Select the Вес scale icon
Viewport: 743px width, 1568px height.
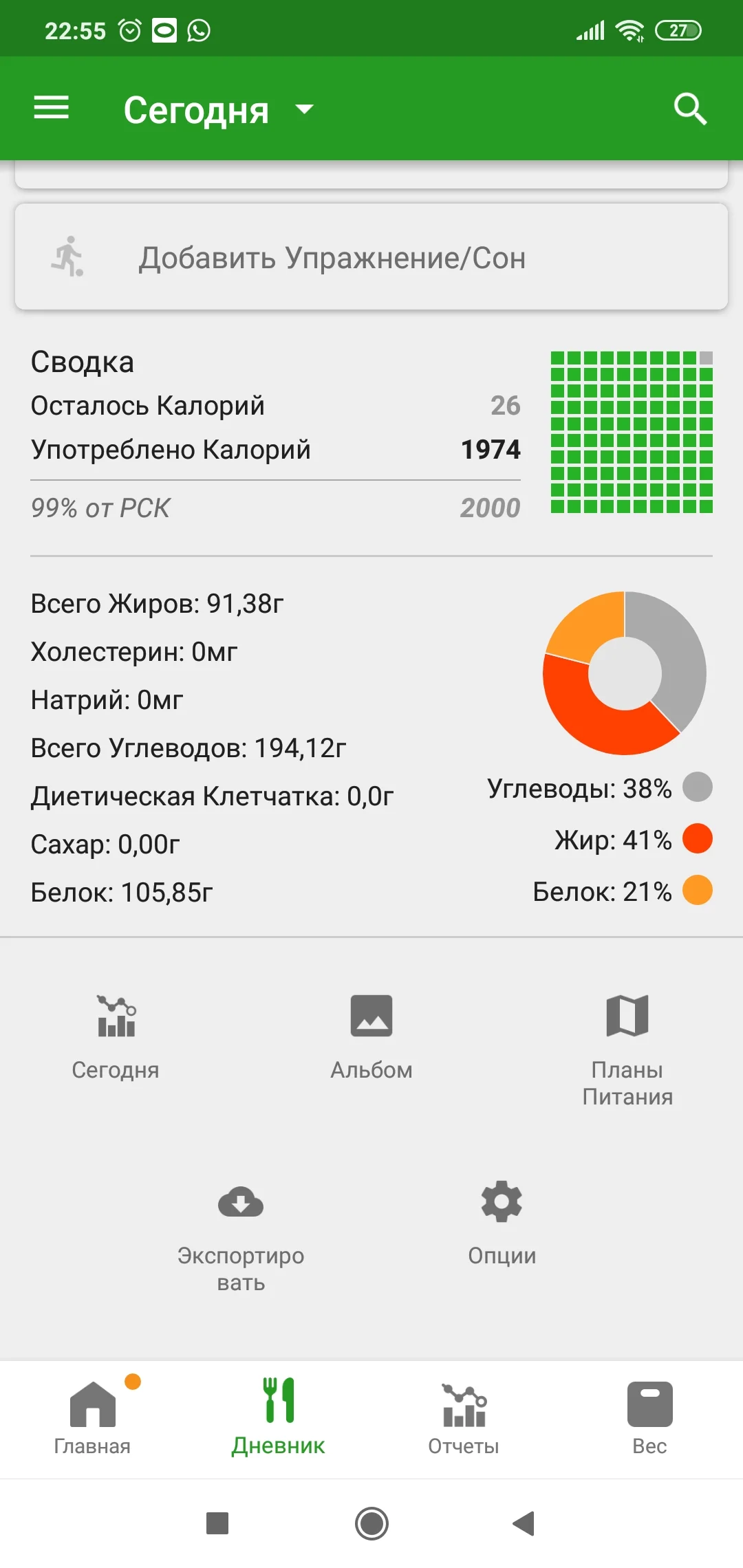pos(649,1403)
